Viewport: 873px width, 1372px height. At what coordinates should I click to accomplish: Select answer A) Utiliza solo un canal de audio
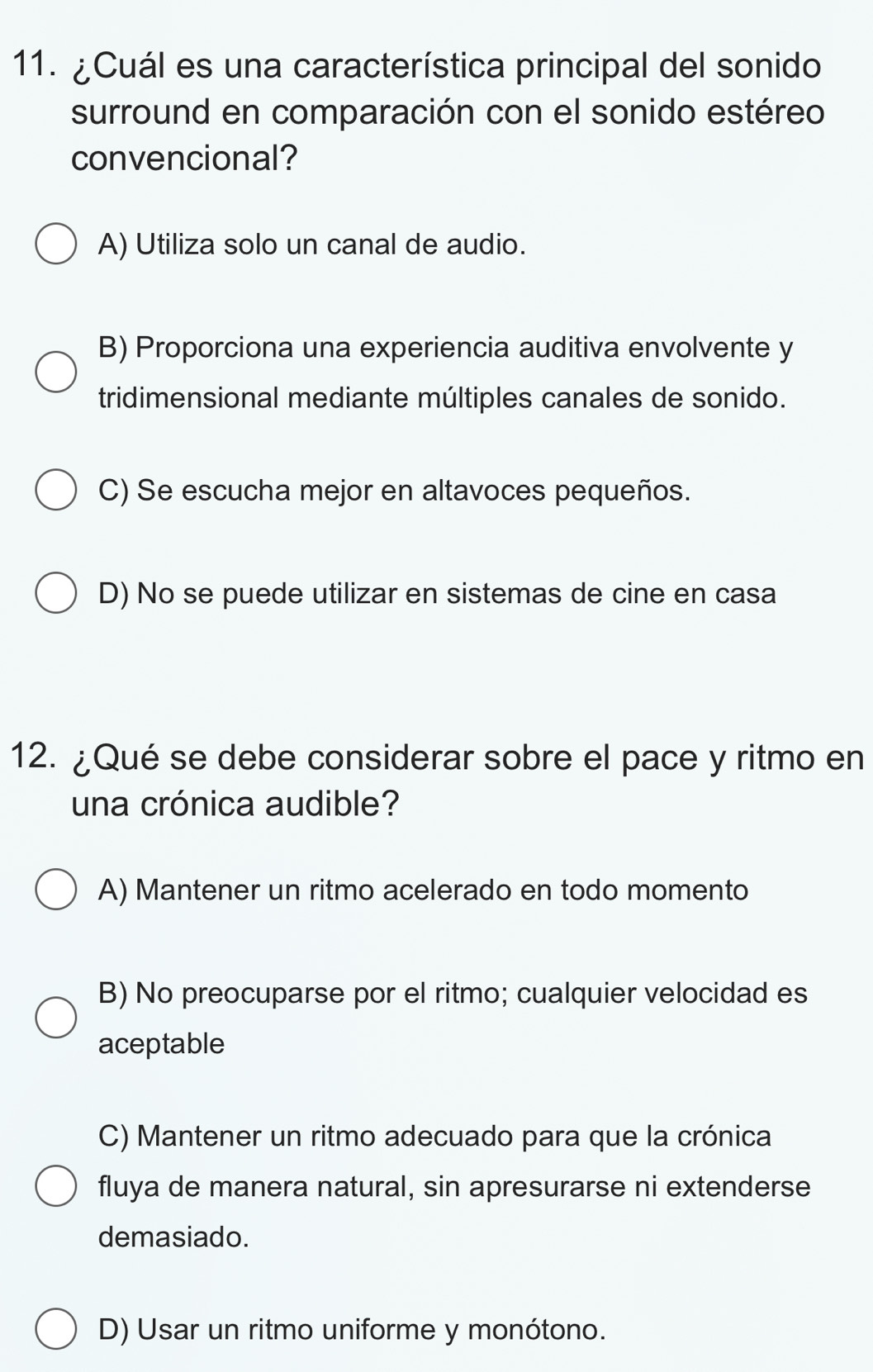coord(55,245)
